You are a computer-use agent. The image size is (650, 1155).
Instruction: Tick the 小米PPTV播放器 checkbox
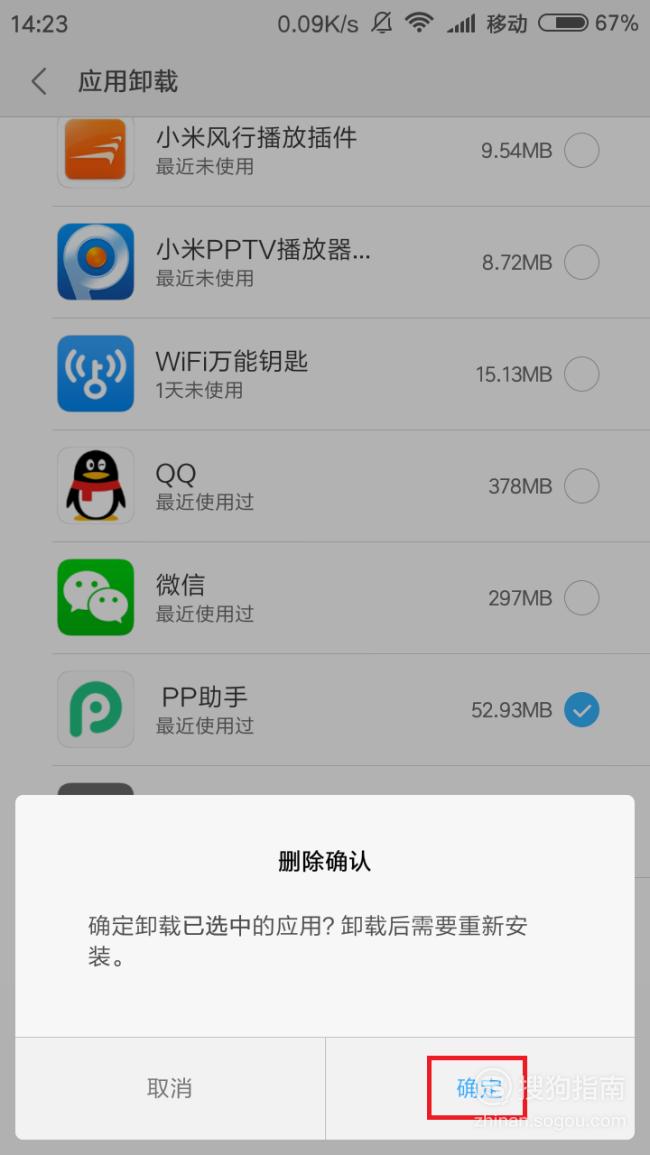581,261
